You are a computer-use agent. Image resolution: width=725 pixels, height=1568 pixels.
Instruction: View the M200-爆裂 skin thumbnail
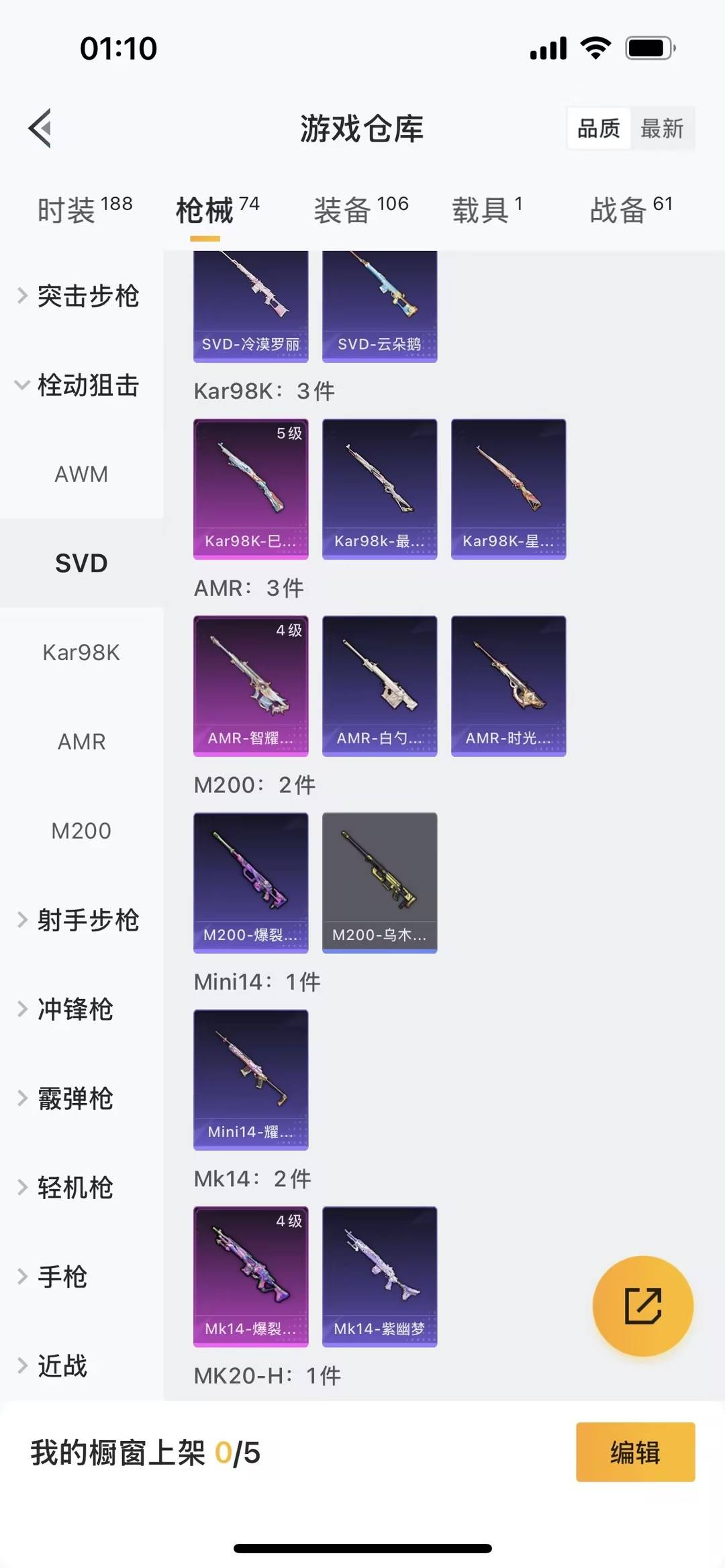click(250, 882)
